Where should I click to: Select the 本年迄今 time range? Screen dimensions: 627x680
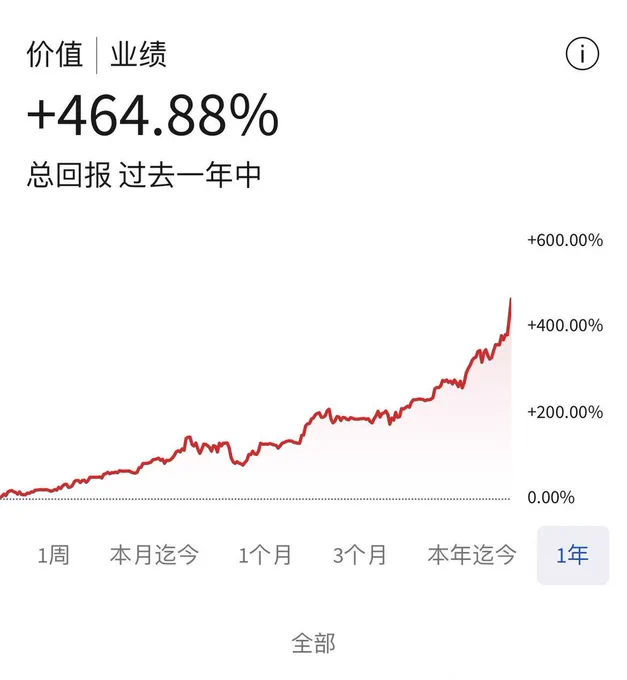click(x=472, y=555)
